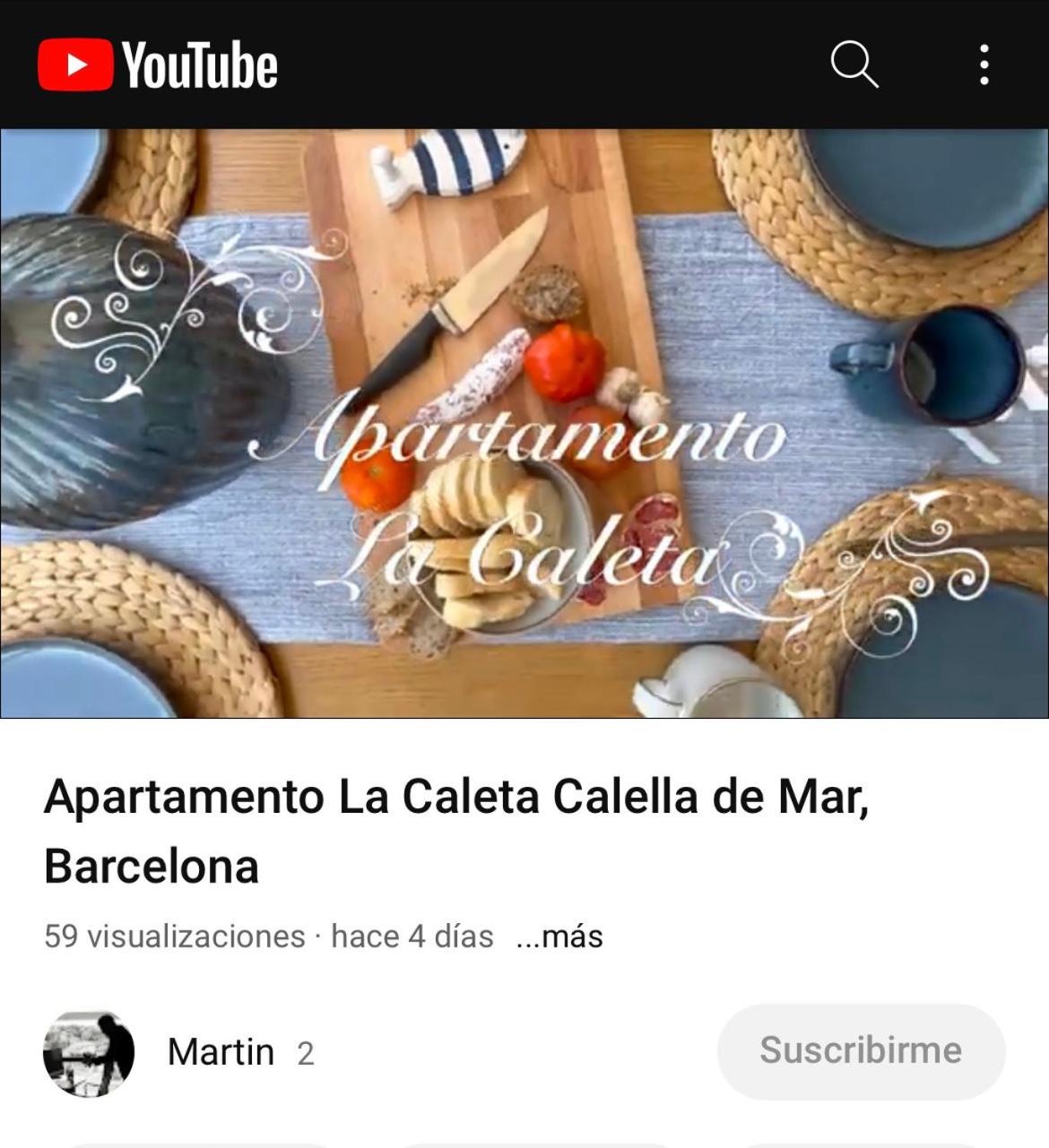
Task: Expand description with ...más
Action: (x=559, y=937)
